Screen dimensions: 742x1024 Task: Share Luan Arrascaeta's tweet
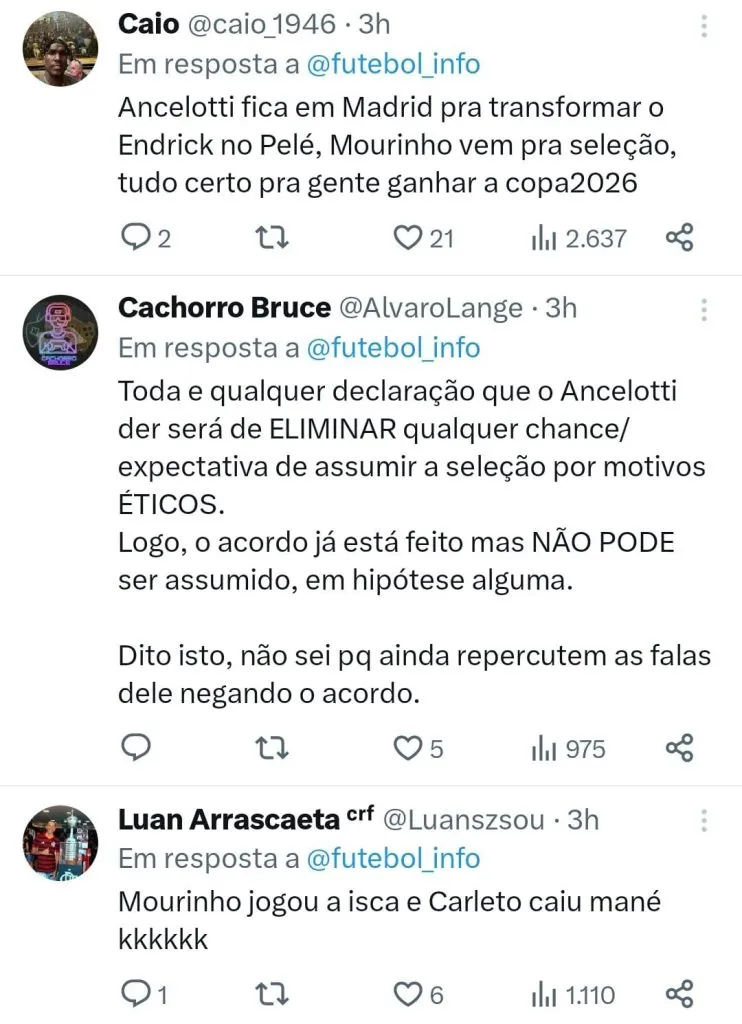click(679, 994)
